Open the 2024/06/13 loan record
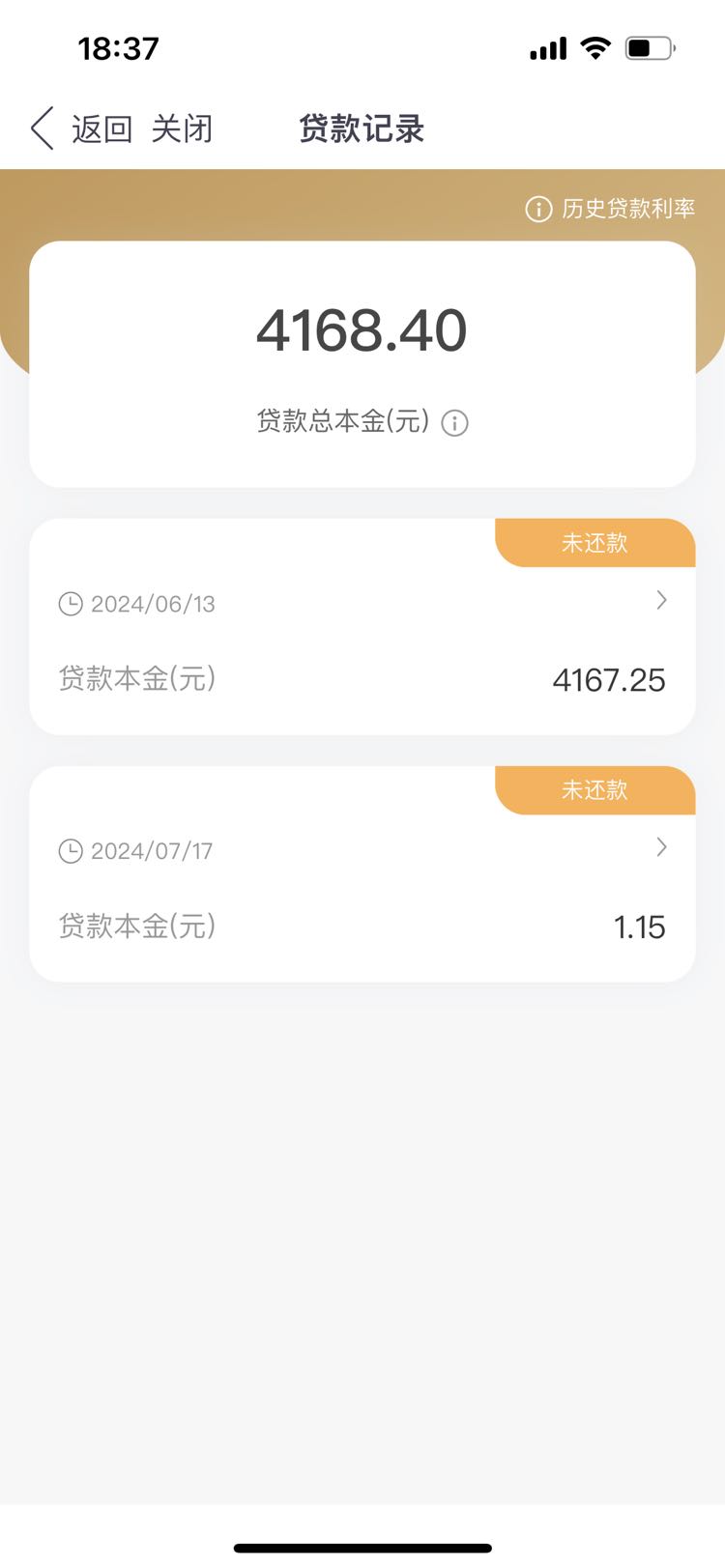The width and height of the screenshot is (725, 1568). [x=362, y=627]
